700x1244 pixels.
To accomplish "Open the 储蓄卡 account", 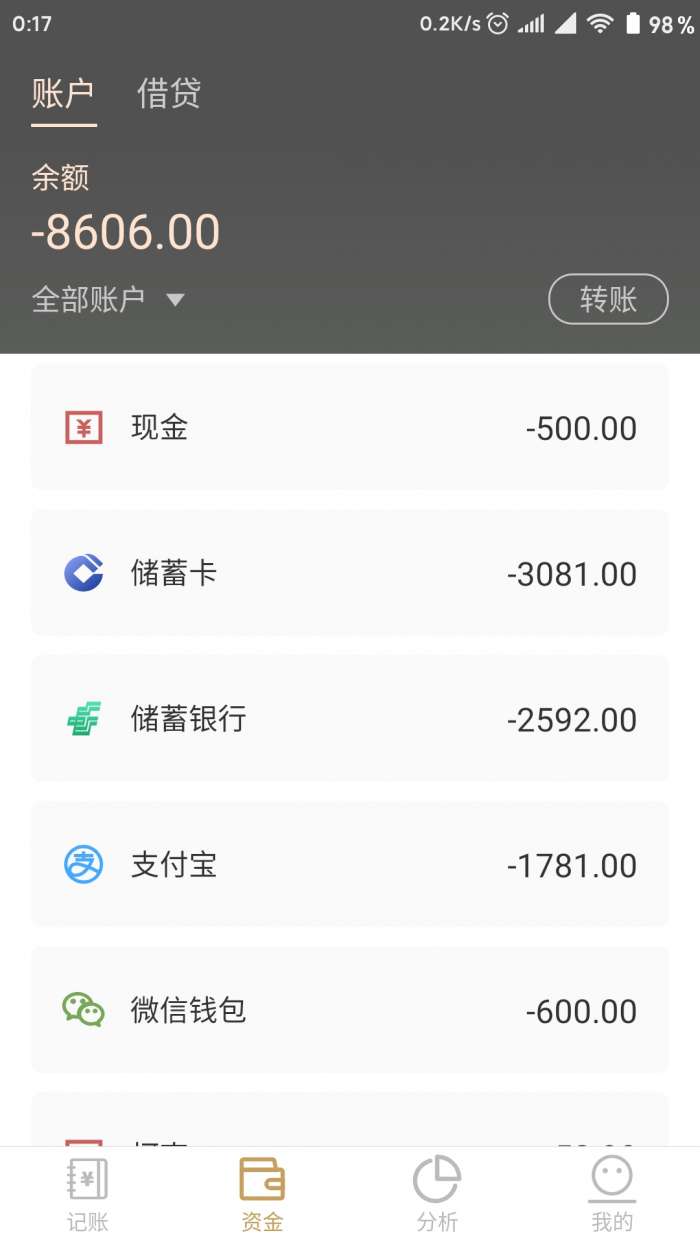I will pos(350,573).
